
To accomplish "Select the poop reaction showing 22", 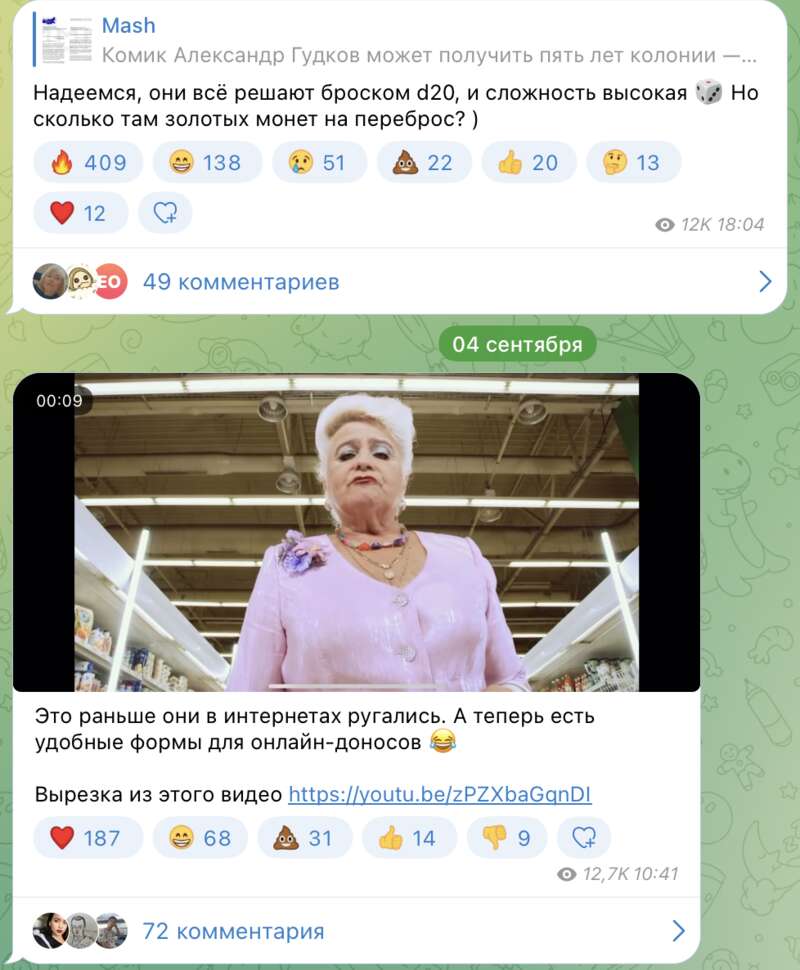I will 424,162.
